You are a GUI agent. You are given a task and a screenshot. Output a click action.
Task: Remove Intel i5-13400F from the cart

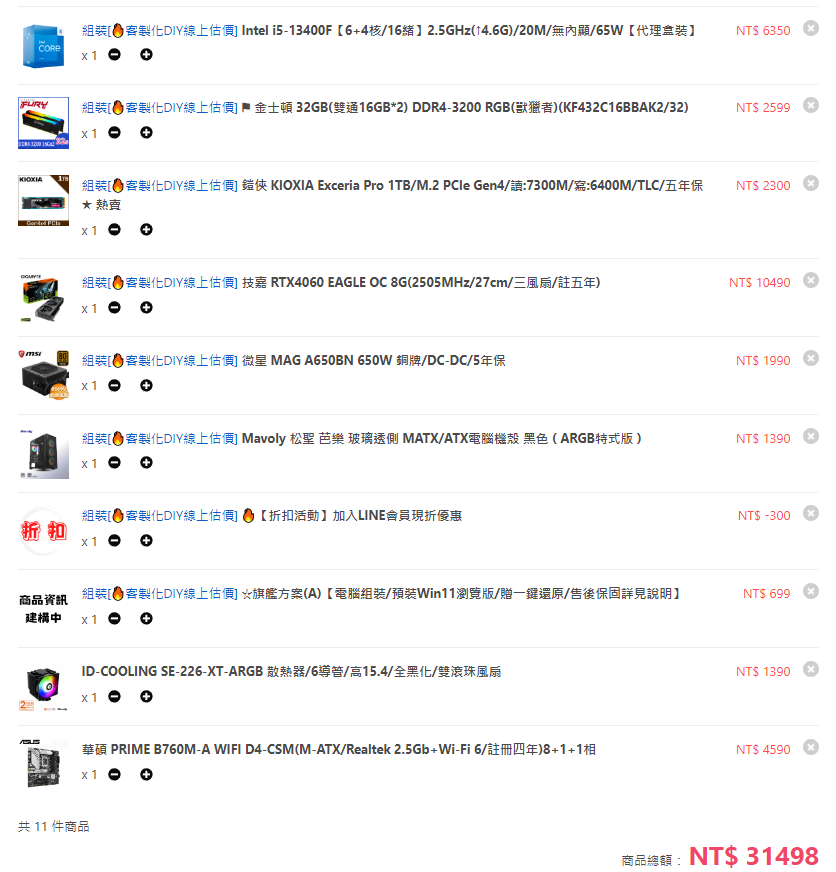pyautogui.click(x=810, y=30)
